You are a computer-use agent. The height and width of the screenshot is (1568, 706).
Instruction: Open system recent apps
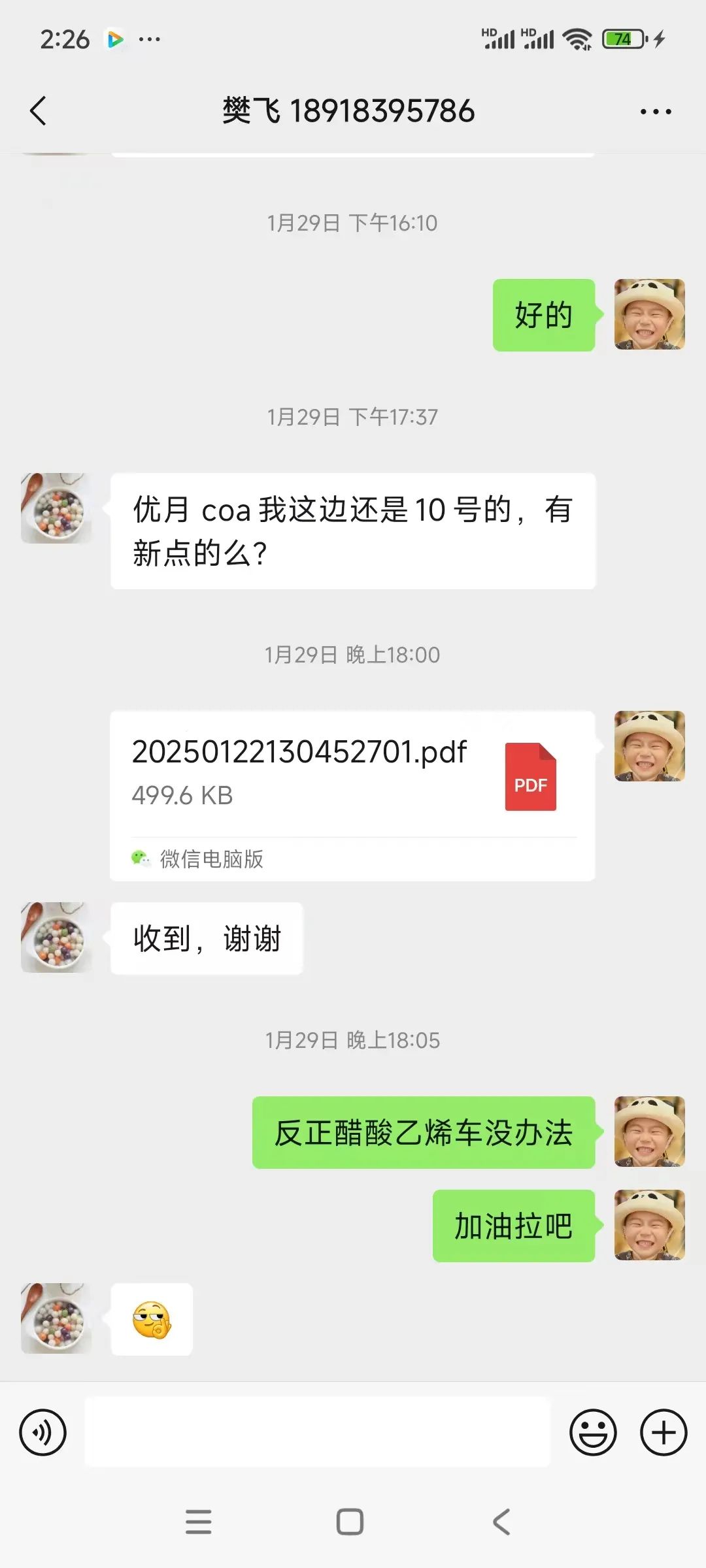(x=199, y=1522)
